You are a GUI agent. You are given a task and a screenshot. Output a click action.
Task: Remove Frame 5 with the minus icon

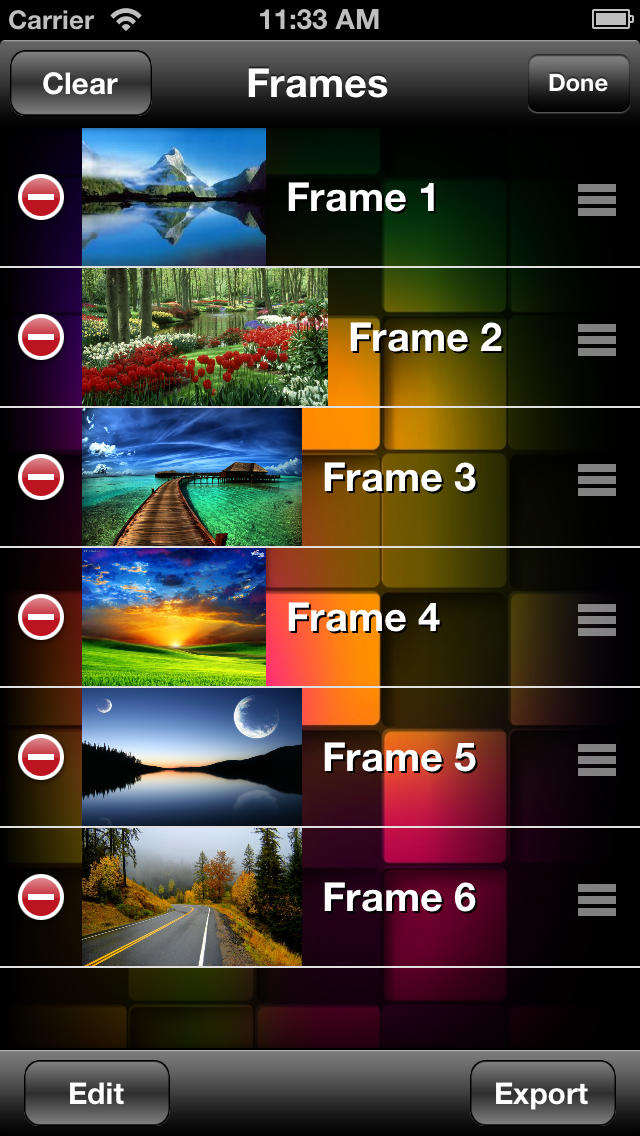41,756
